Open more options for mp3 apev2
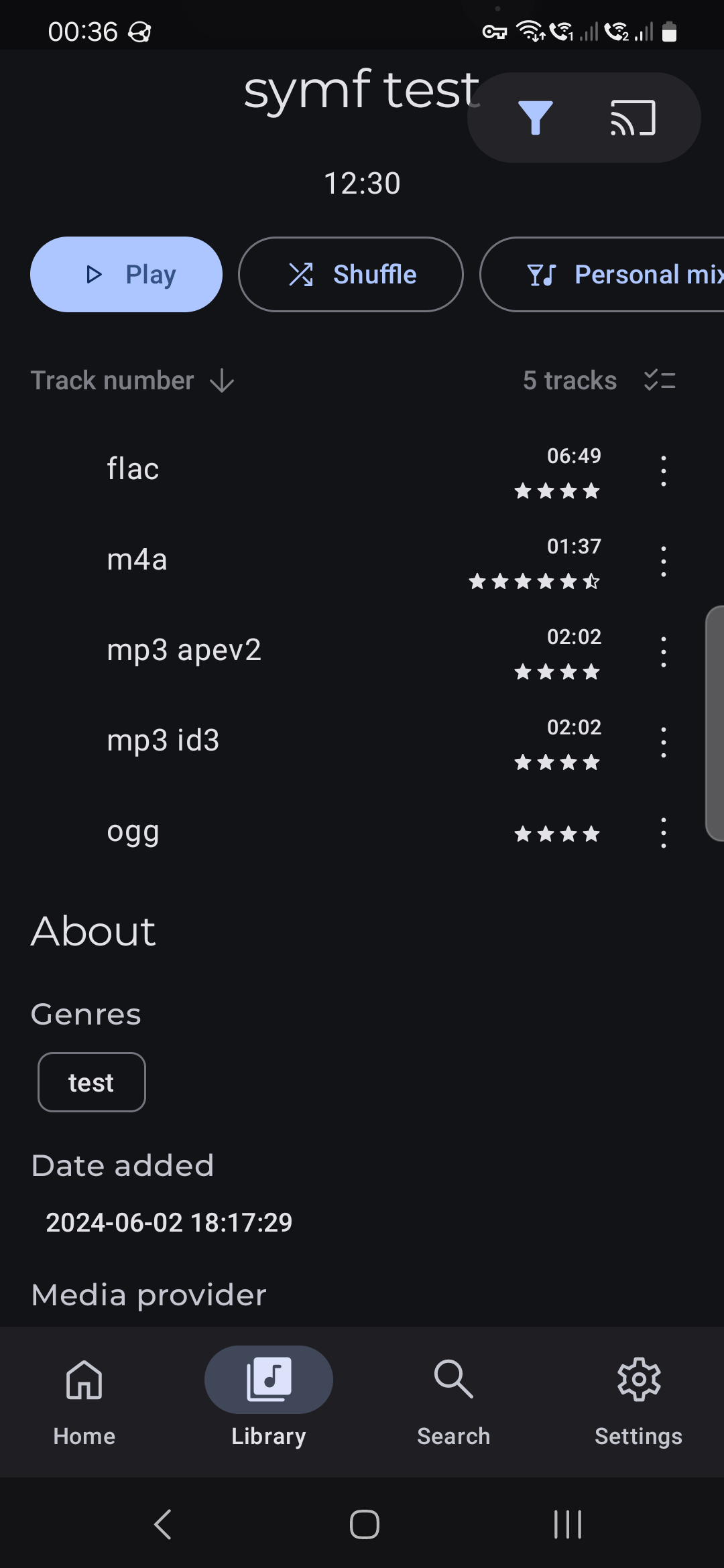 point(663,651)
